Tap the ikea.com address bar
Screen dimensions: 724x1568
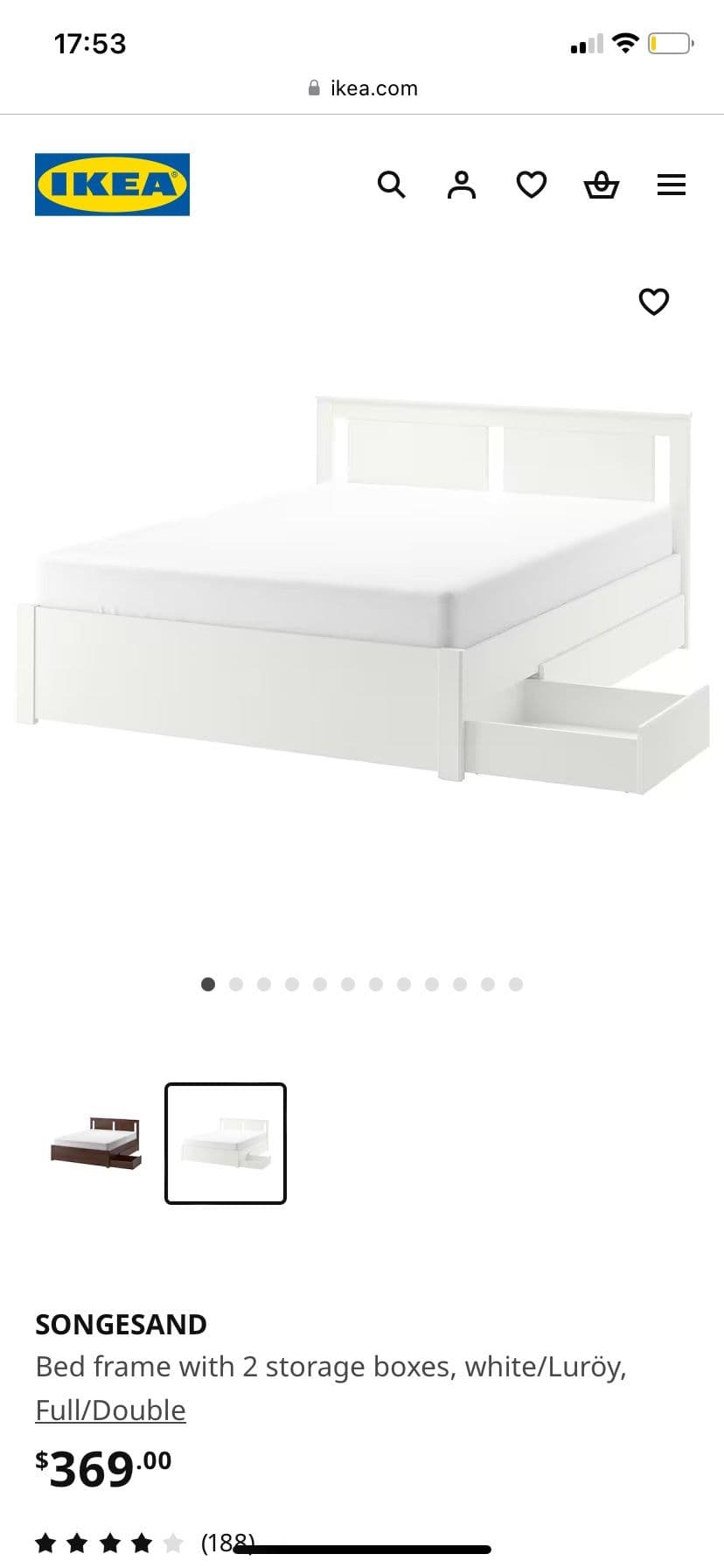(363, 88)
